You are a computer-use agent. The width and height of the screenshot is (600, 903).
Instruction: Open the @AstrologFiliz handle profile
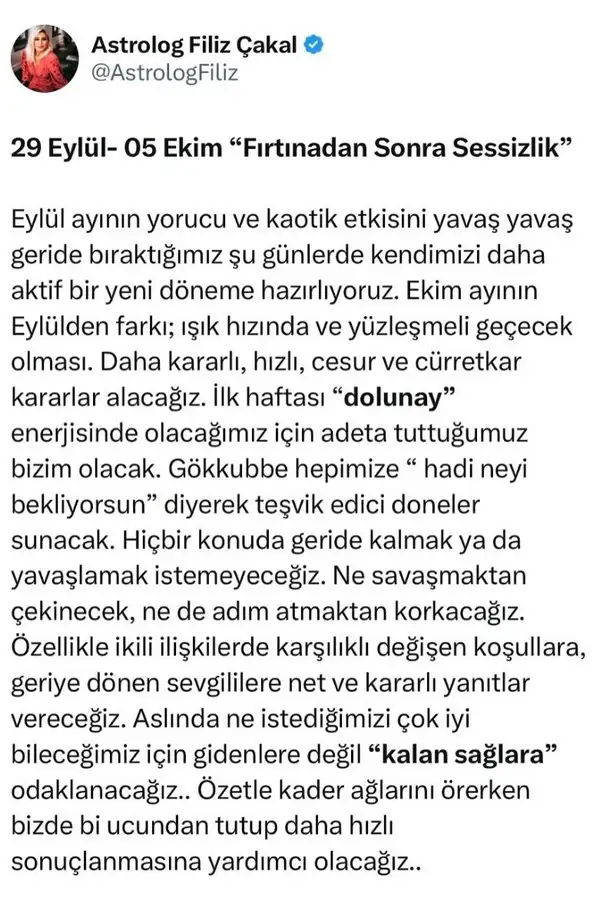[165, 73]
